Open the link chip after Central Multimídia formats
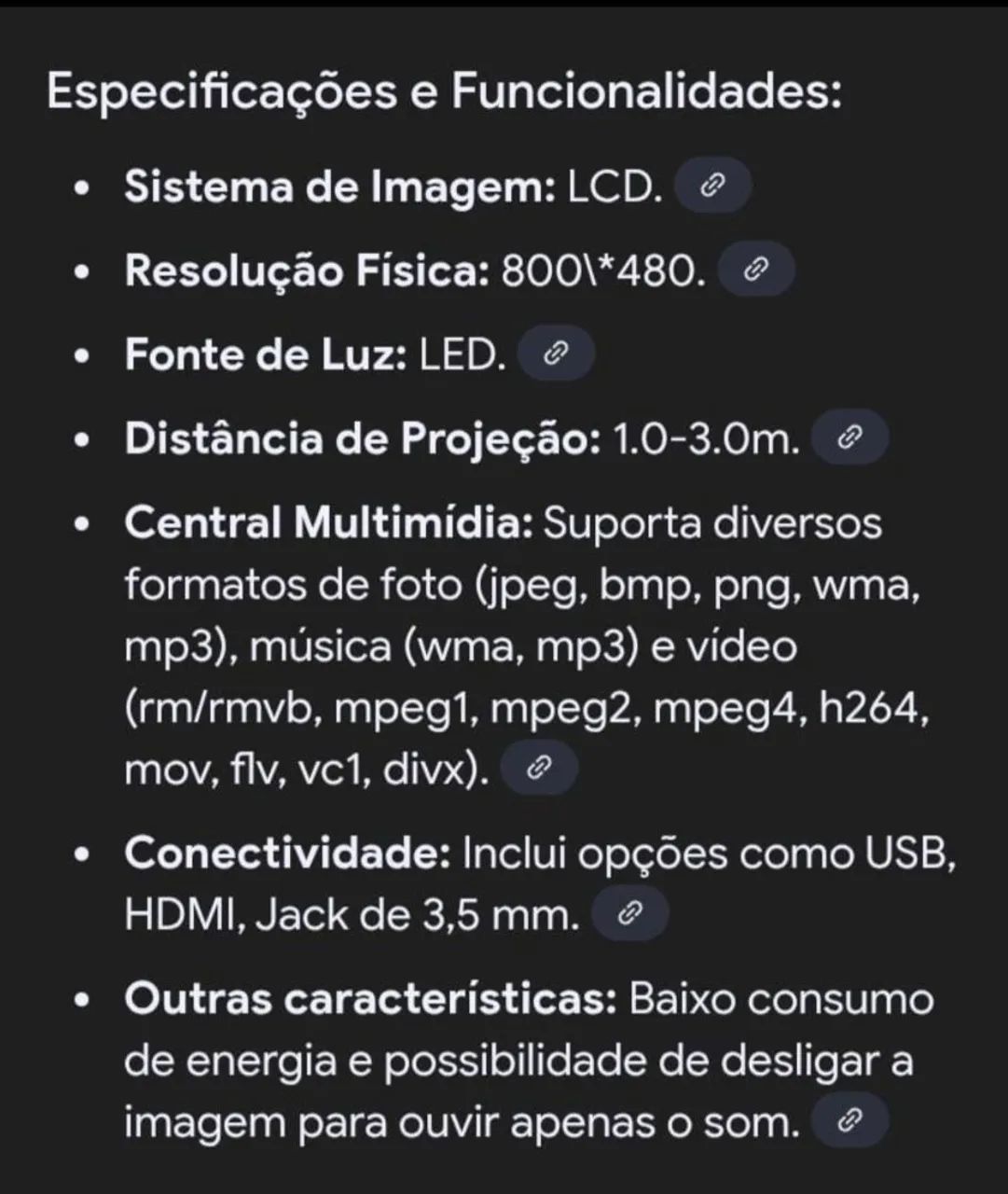 (x=539, y=769)
